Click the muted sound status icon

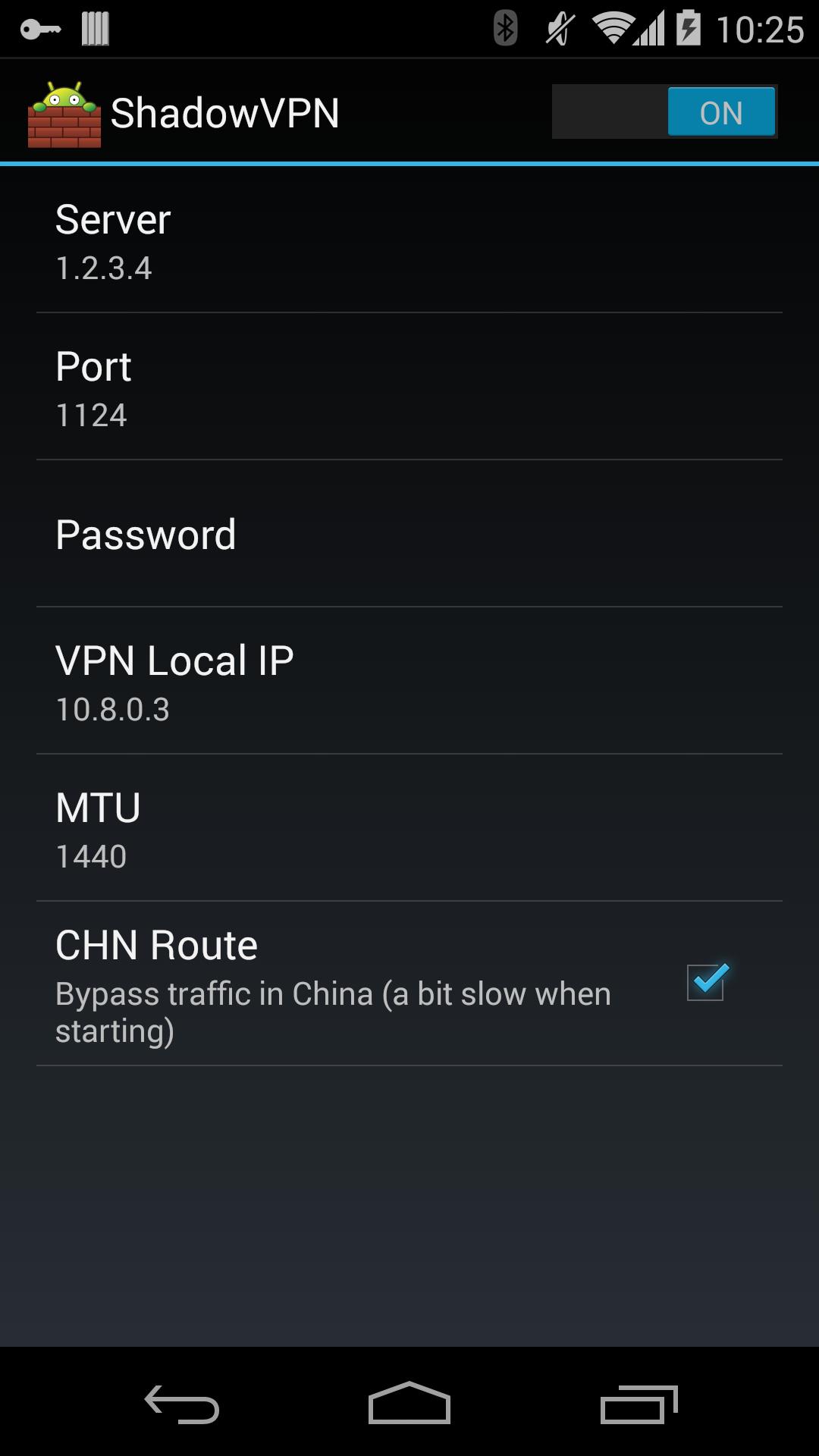(x=556, y=27)
